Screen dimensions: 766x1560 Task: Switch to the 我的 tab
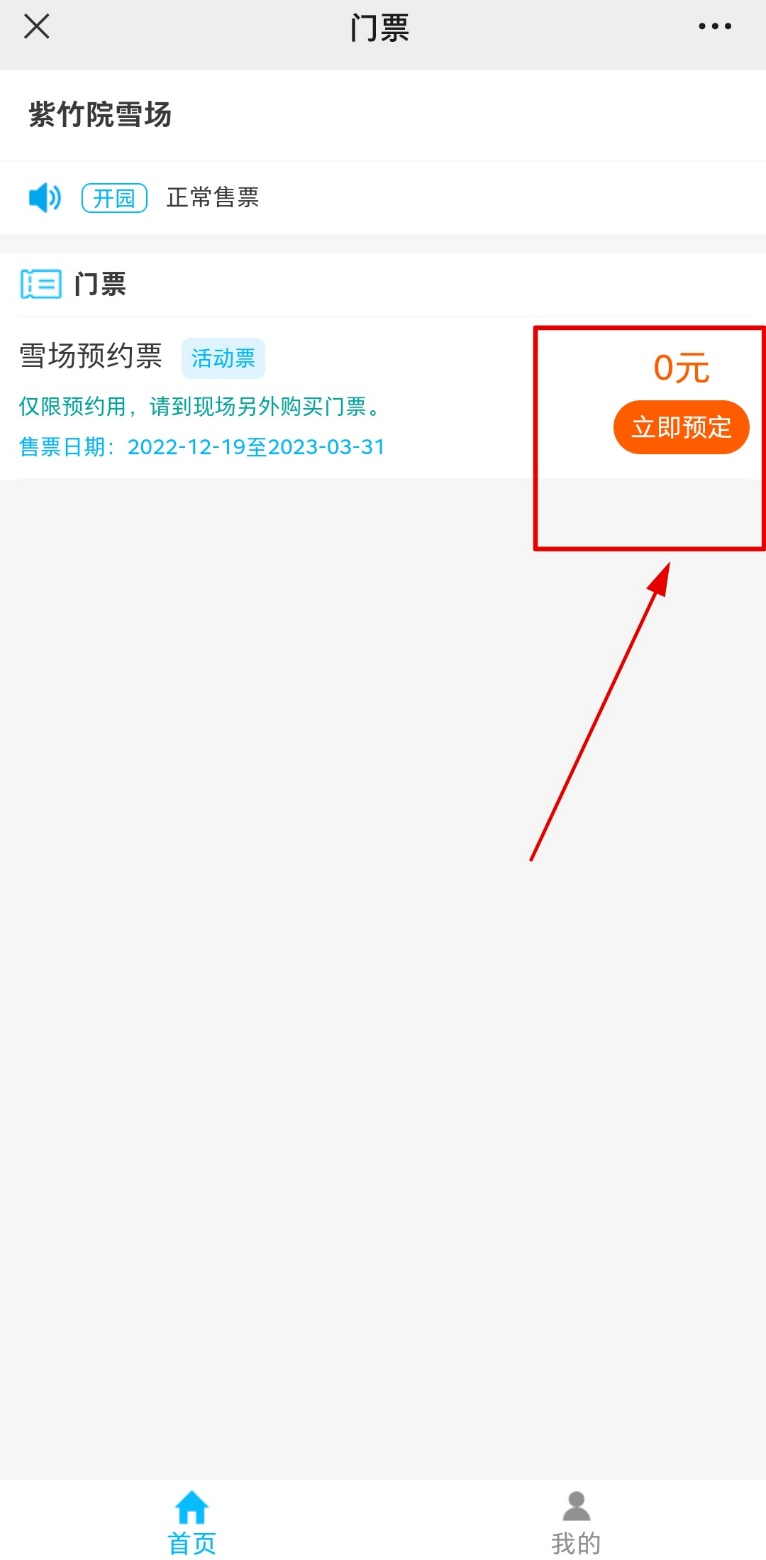tap(576, 1521)
